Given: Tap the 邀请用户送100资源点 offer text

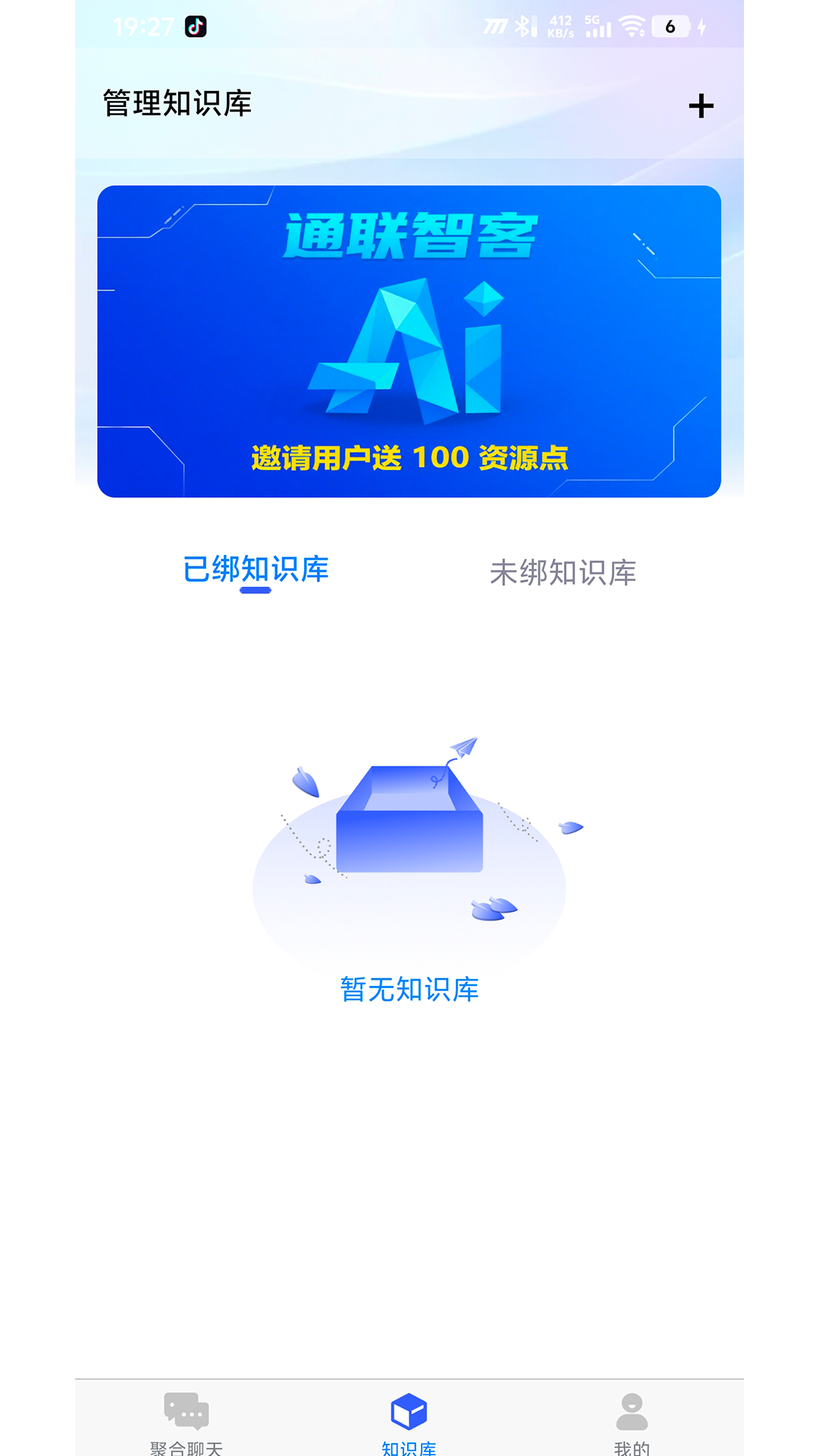Looking at the screenshot, I should click(409, 457).
